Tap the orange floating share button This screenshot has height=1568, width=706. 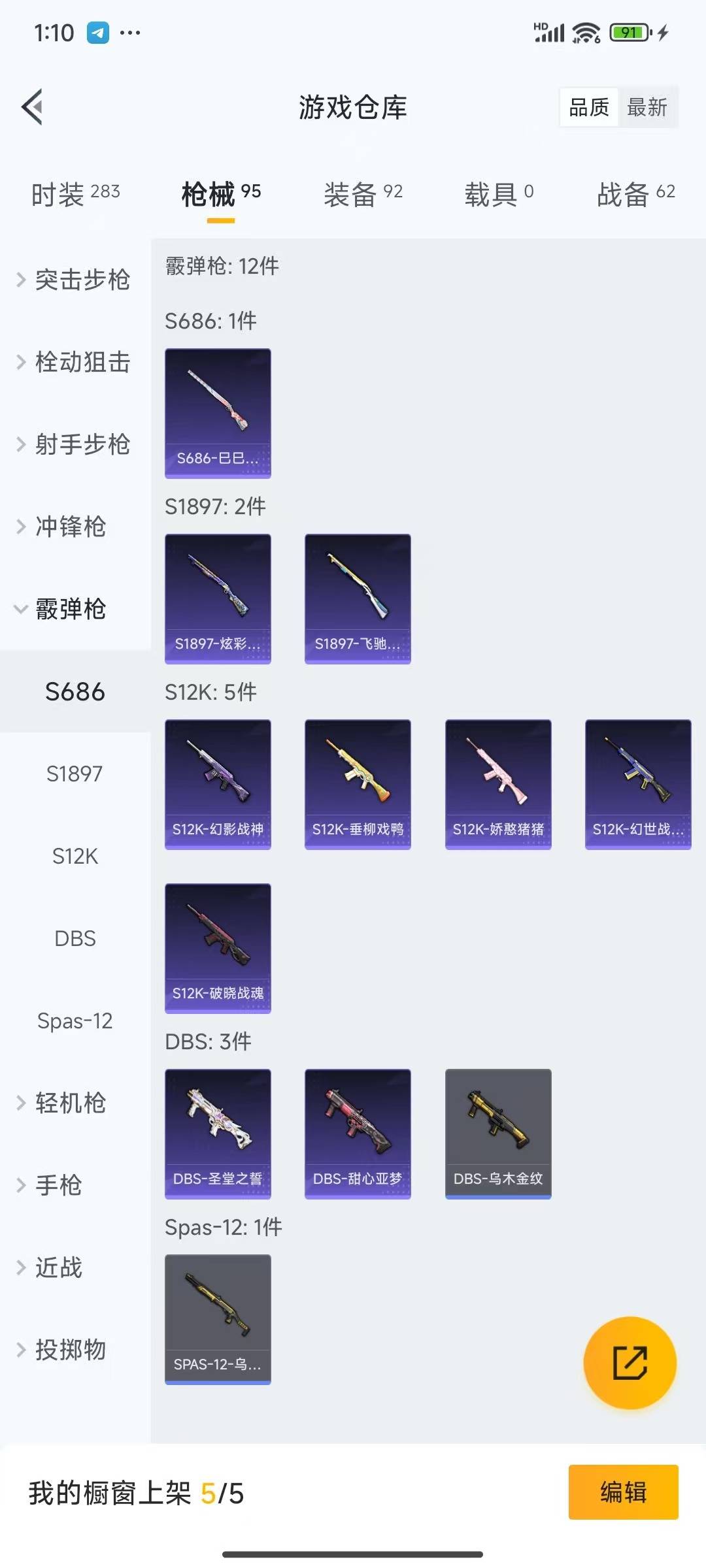pos(630,1362)
